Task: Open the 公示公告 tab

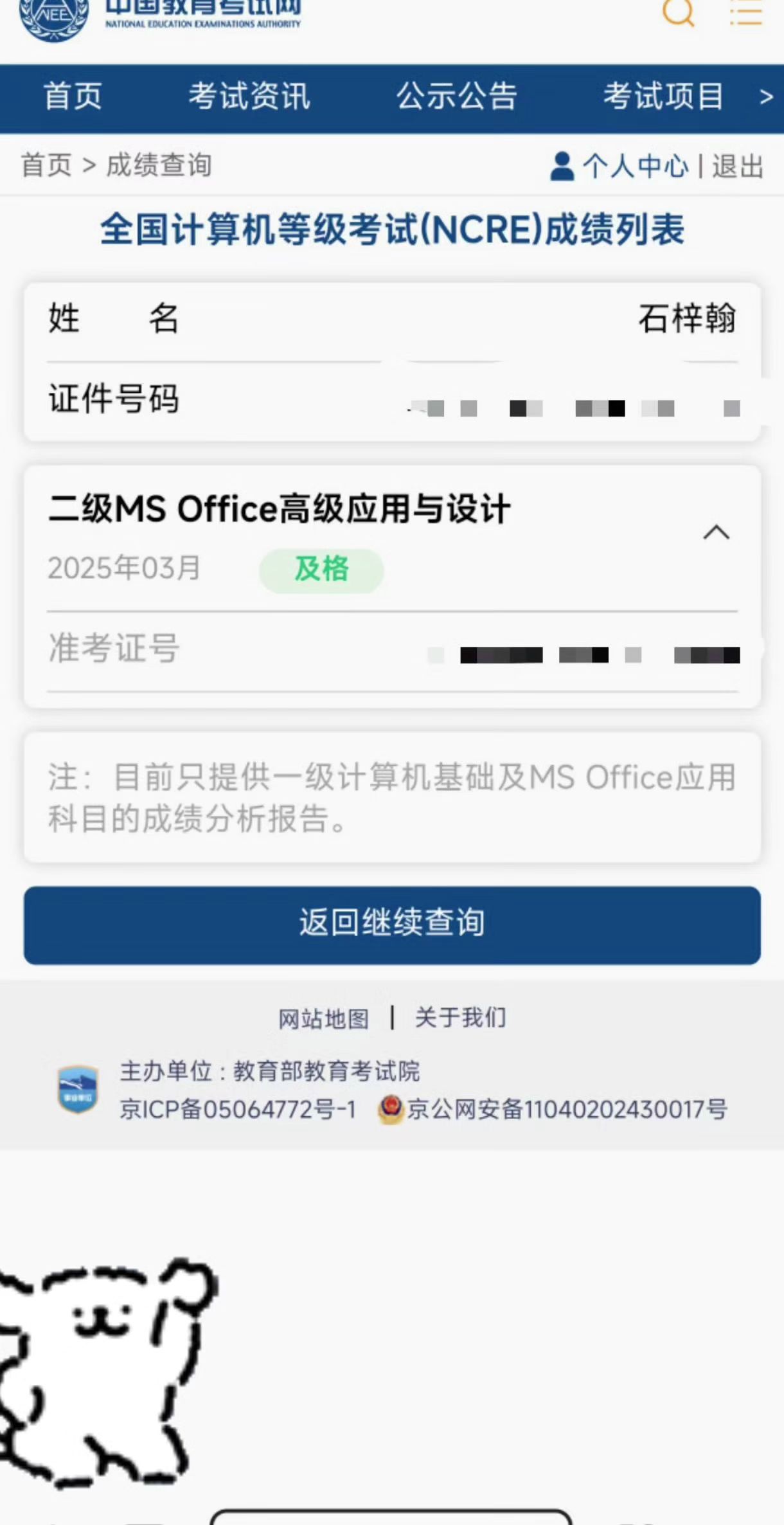Action: (456, 96)
